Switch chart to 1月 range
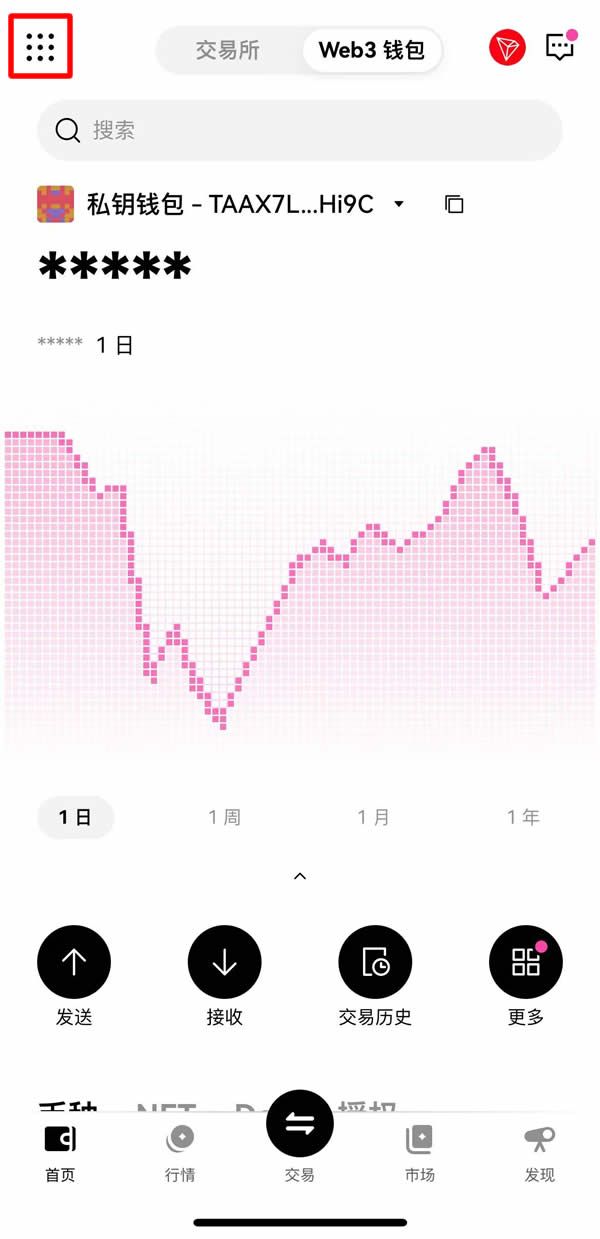The height and width of the screenshot is (1239, 600). click(374, 817)
